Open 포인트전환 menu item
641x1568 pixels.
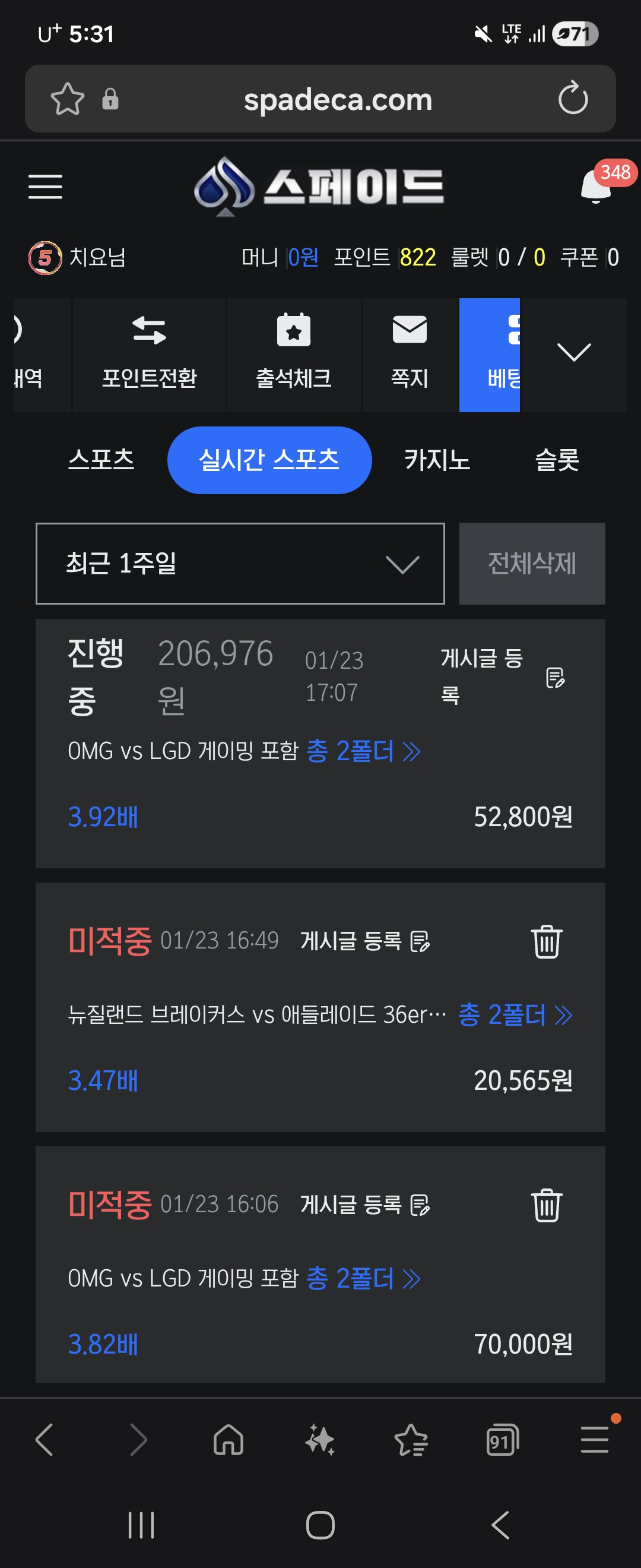point(149,355)
